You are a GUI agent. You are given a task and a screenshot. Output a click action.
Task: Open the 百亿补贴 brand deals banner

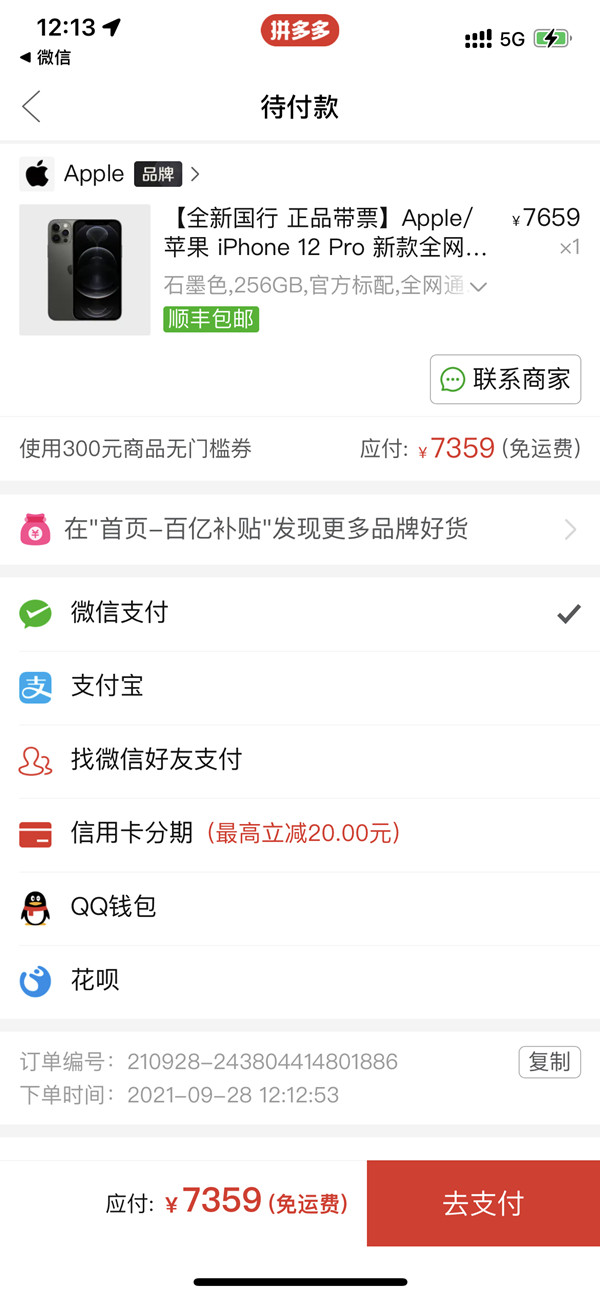[x=300, y=529]
